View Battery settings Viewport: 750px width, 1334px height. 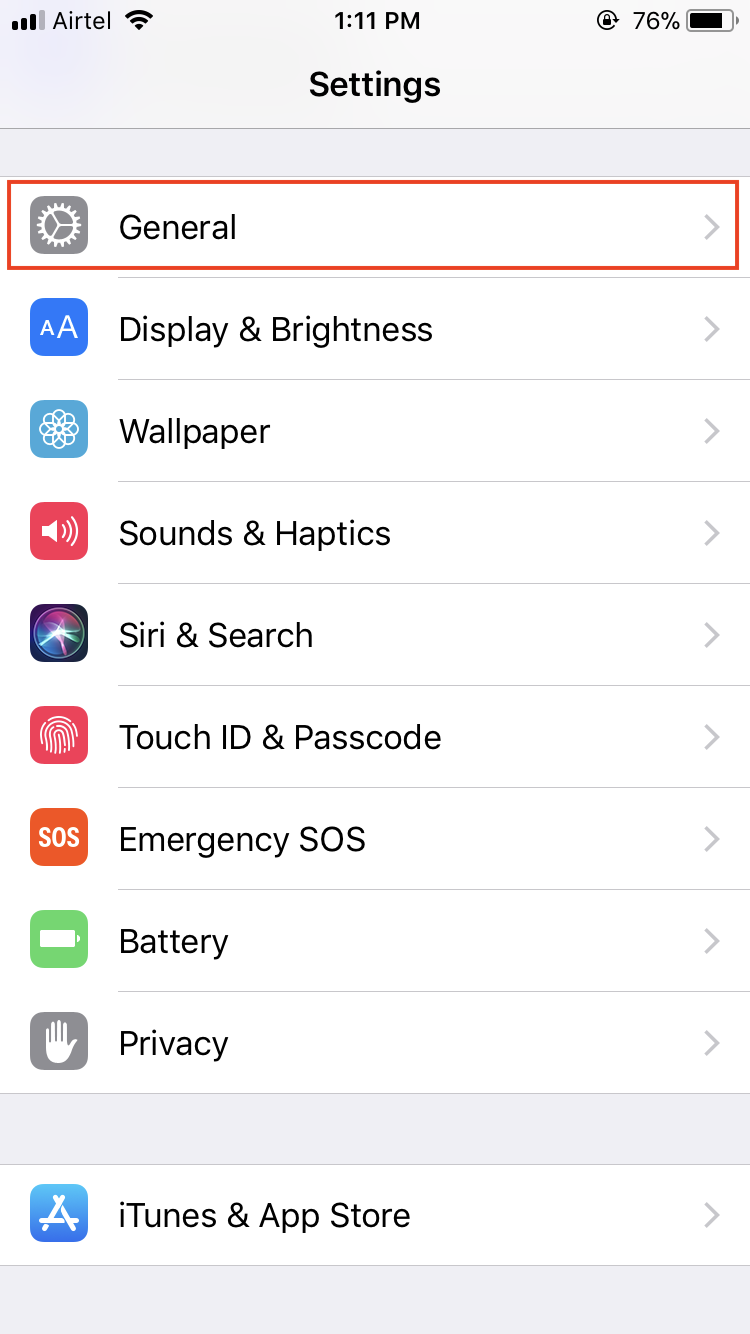[374, 941]
